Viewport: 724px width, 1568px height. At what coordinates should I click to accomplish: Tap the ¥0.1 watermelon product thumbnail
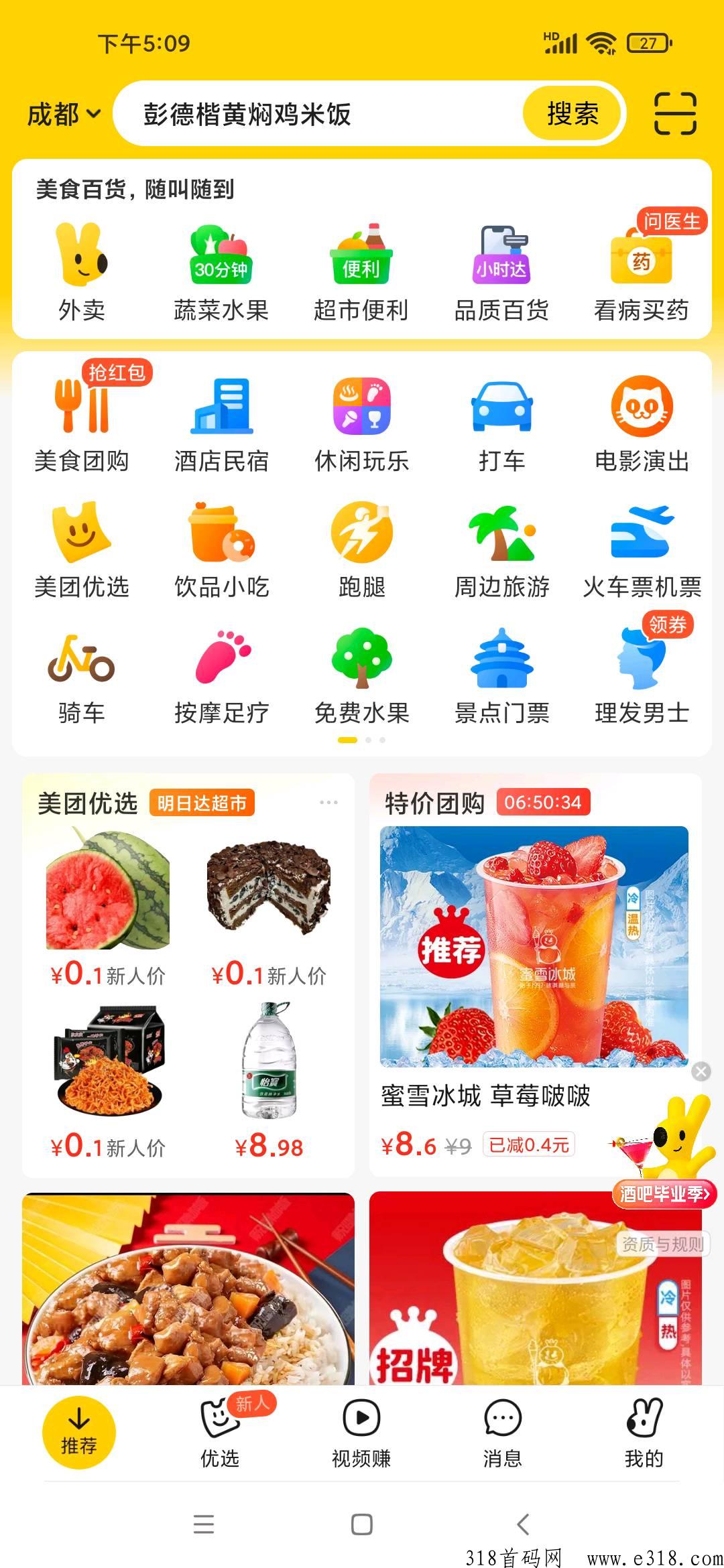coord(109,891)
